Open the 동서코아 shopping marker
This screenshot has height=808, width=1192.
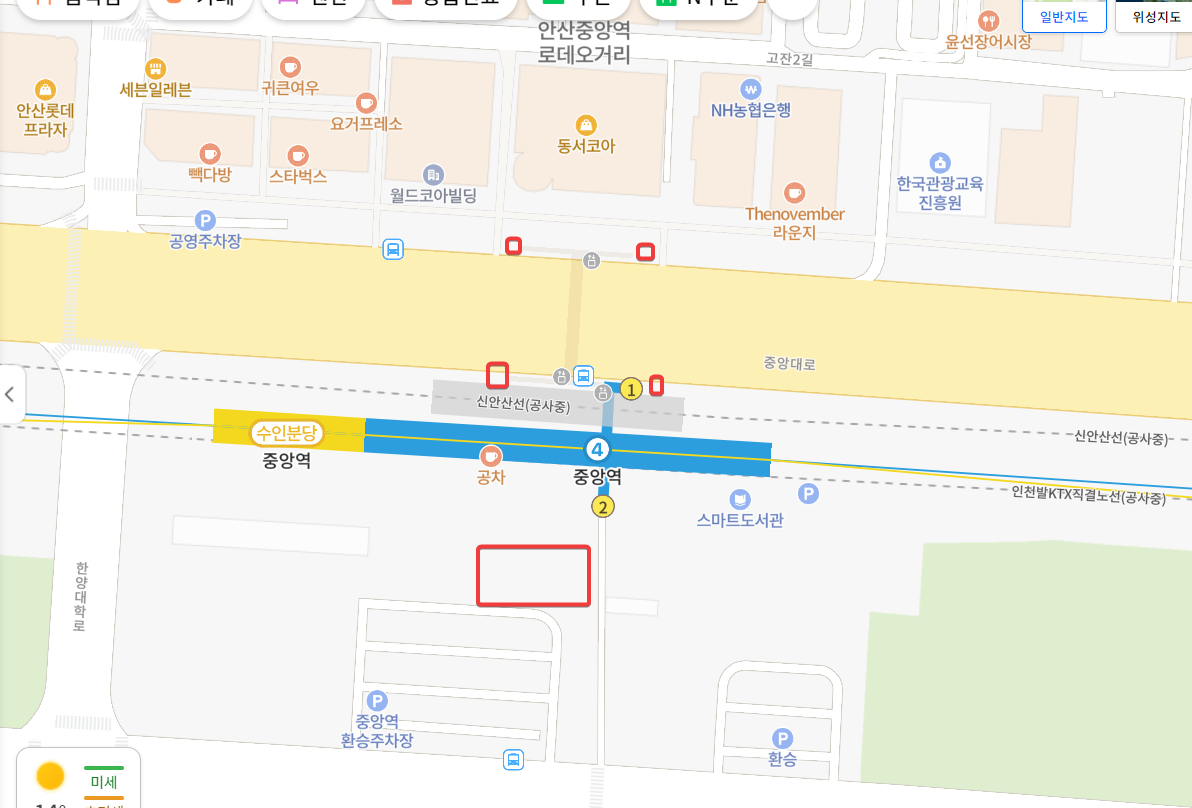[x=586, y=125]
